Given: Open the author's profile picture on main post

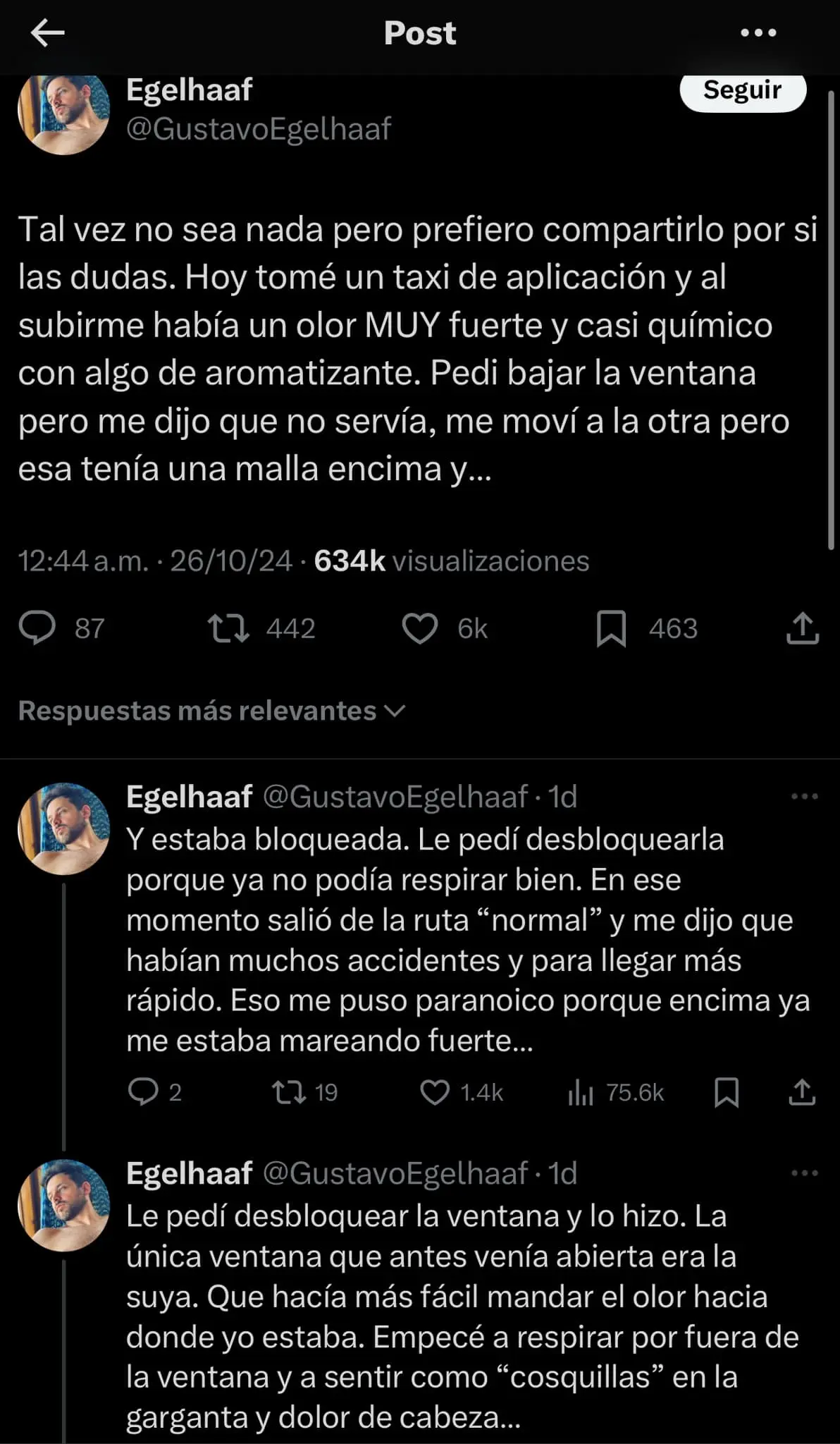Looking at the screenshot, I should click(64, 111).
